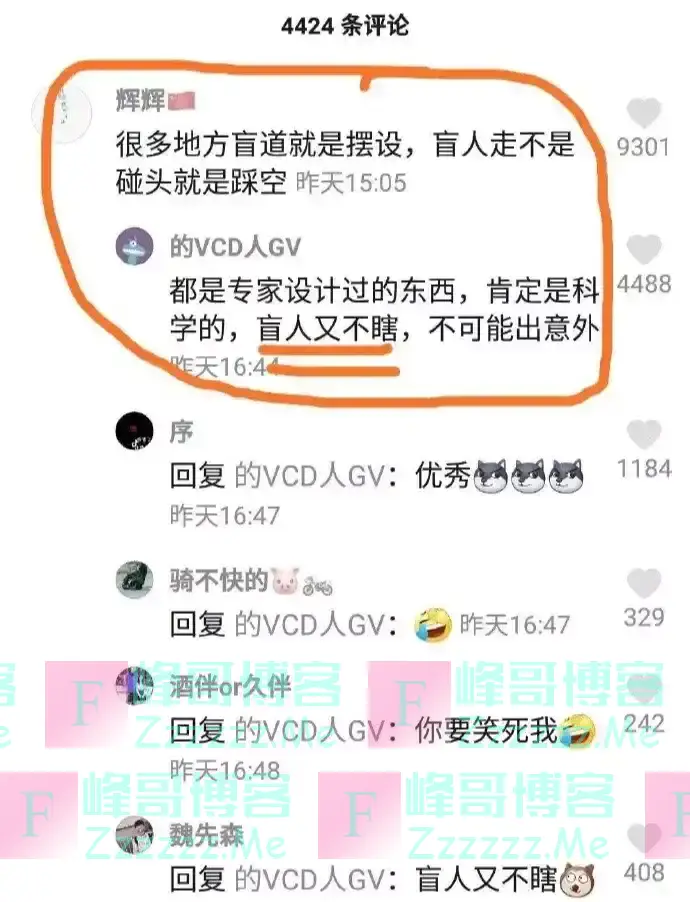Open 的VCD人GV's profile avatar

(135, 246)
